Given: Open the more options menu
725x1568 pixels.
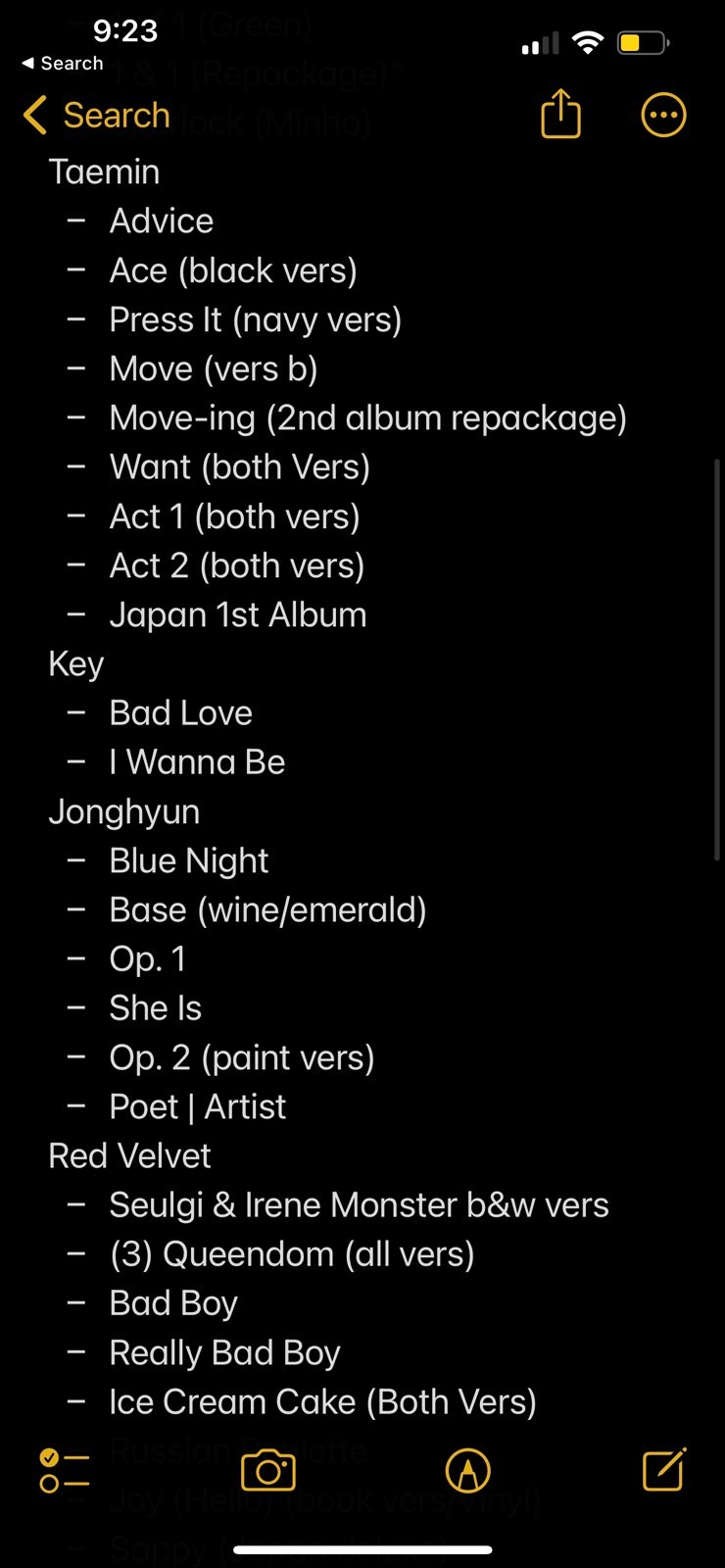Looking at the screenshot, I should (663, 116).
